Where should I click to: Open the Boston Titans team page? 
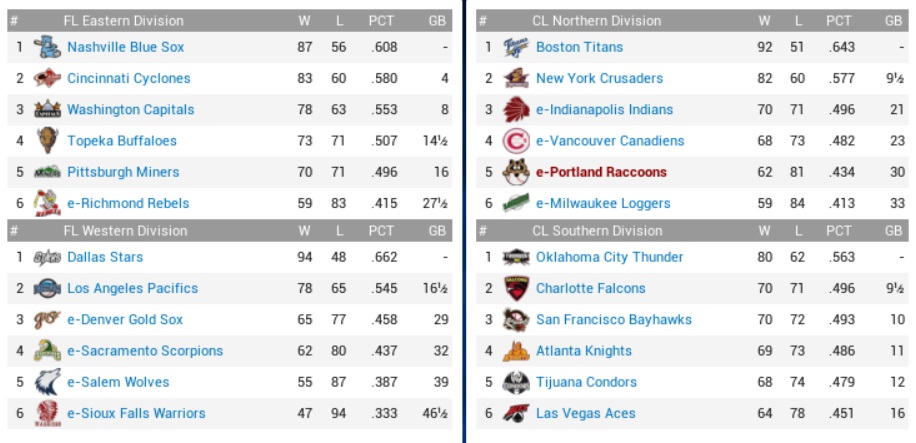click(x=579, y=47)
